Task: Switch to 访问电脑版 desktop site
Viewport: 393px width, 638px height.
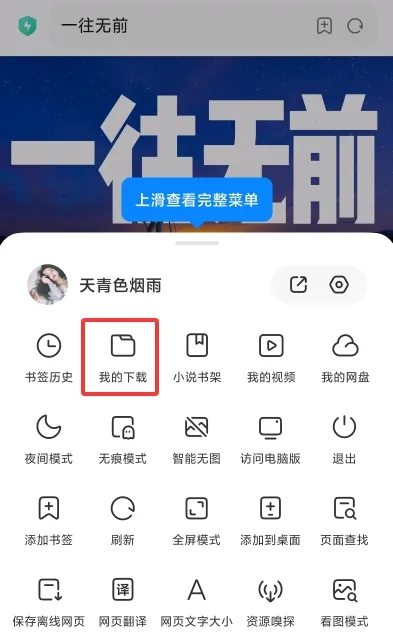Action: (271, 439)
